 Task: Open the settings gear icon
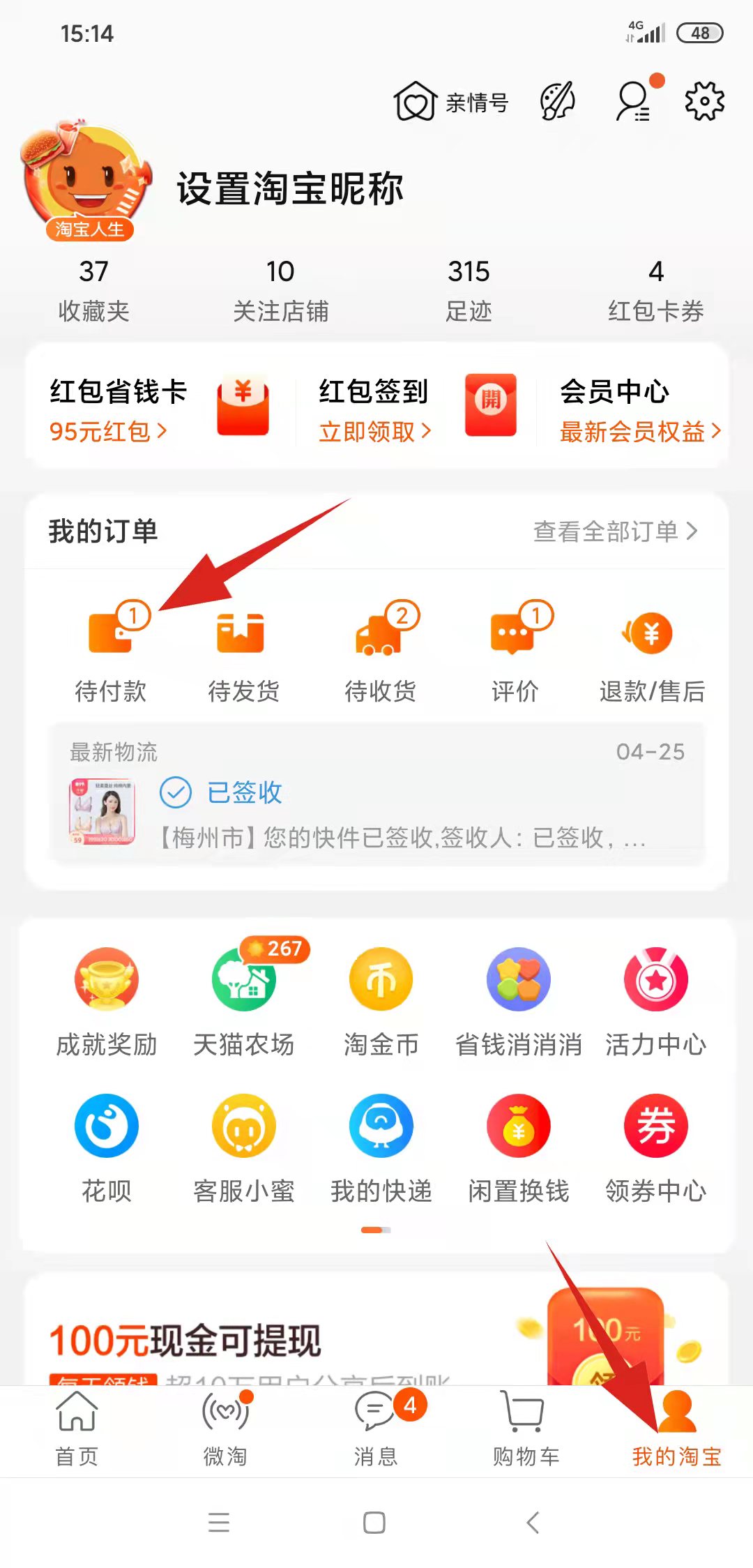coord(704,102)
